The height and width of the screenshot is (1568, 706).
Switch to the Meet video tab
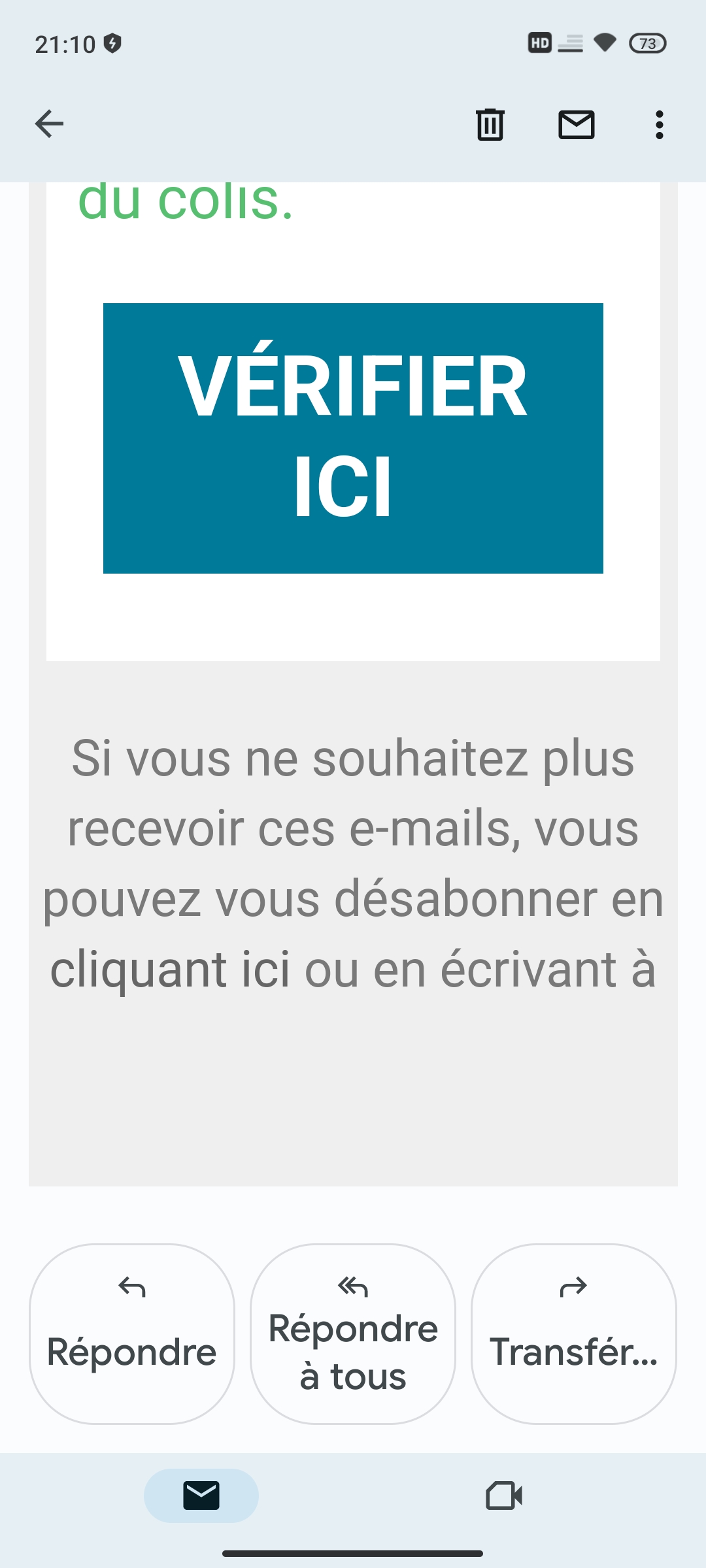(504, 1495)
